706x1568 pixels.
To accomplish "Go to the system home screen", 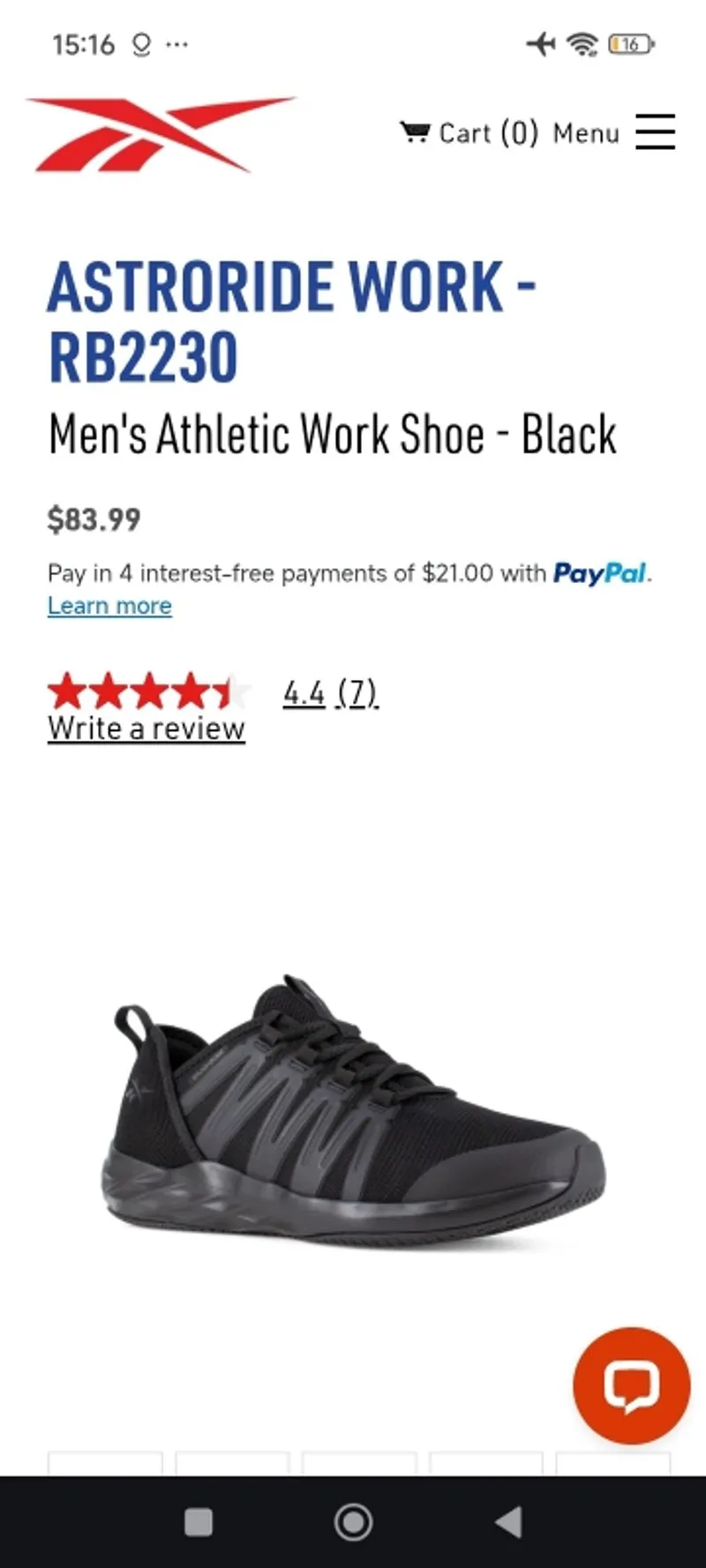I will click(353, 1521).
